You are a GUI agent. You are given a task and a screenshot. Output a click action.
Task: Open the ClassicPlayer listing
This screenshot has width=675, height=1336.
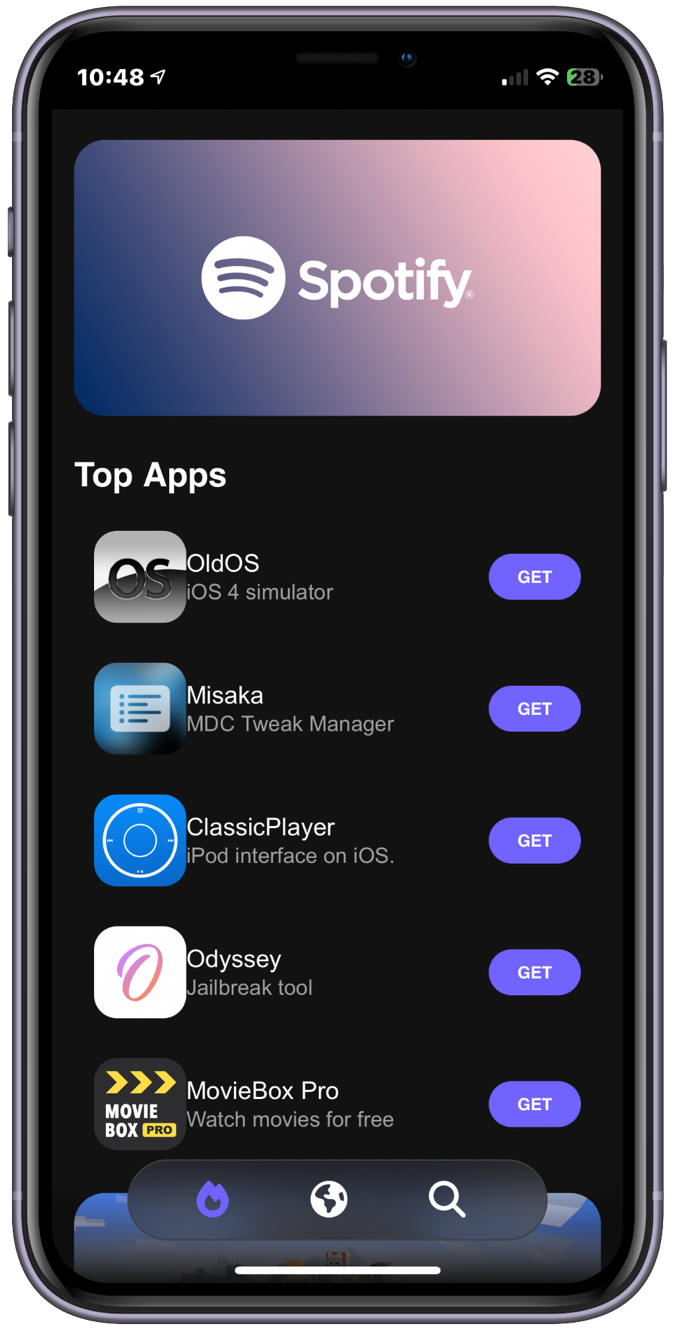tap(260, 841)
